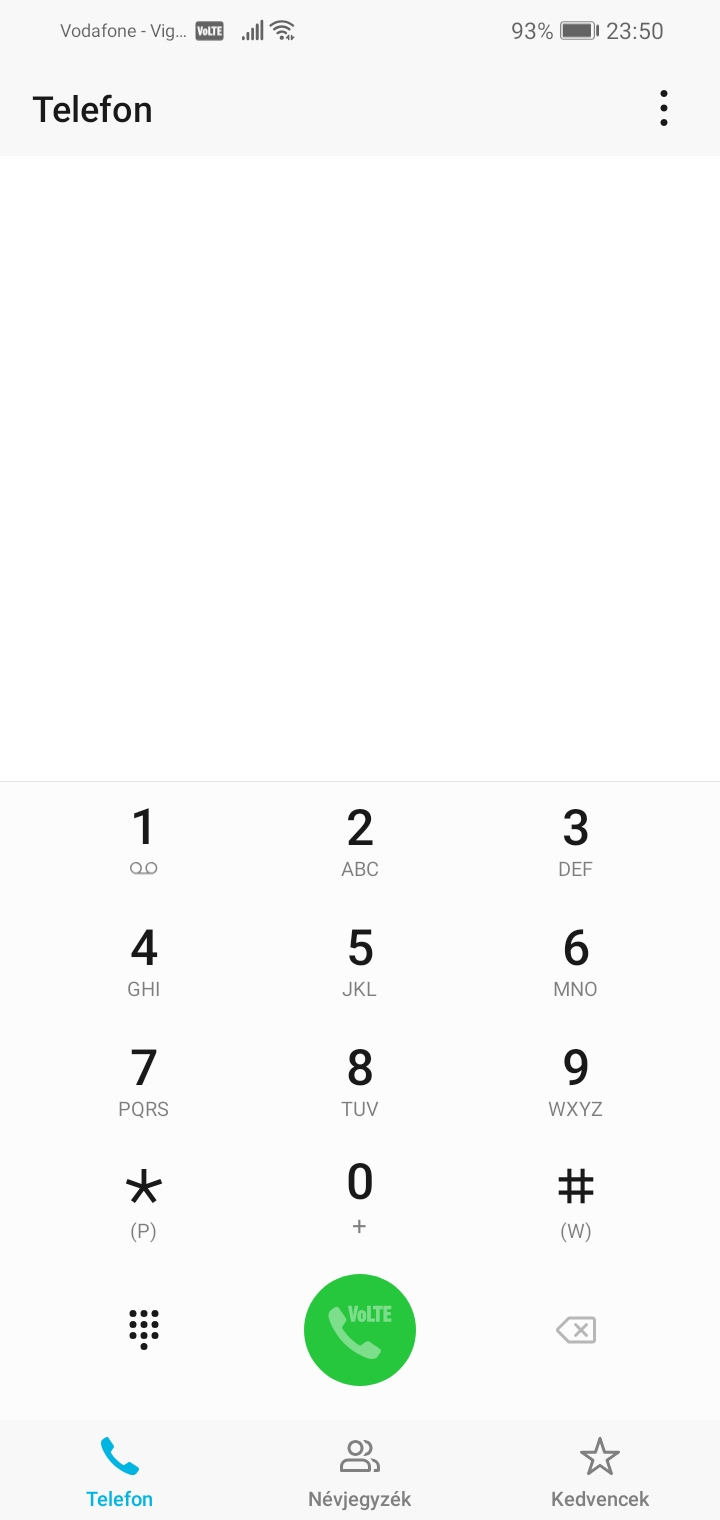The image size is (720, 1520).
Task: Hide the dial pad with the keypad icon
Action: coord(144,1329)
